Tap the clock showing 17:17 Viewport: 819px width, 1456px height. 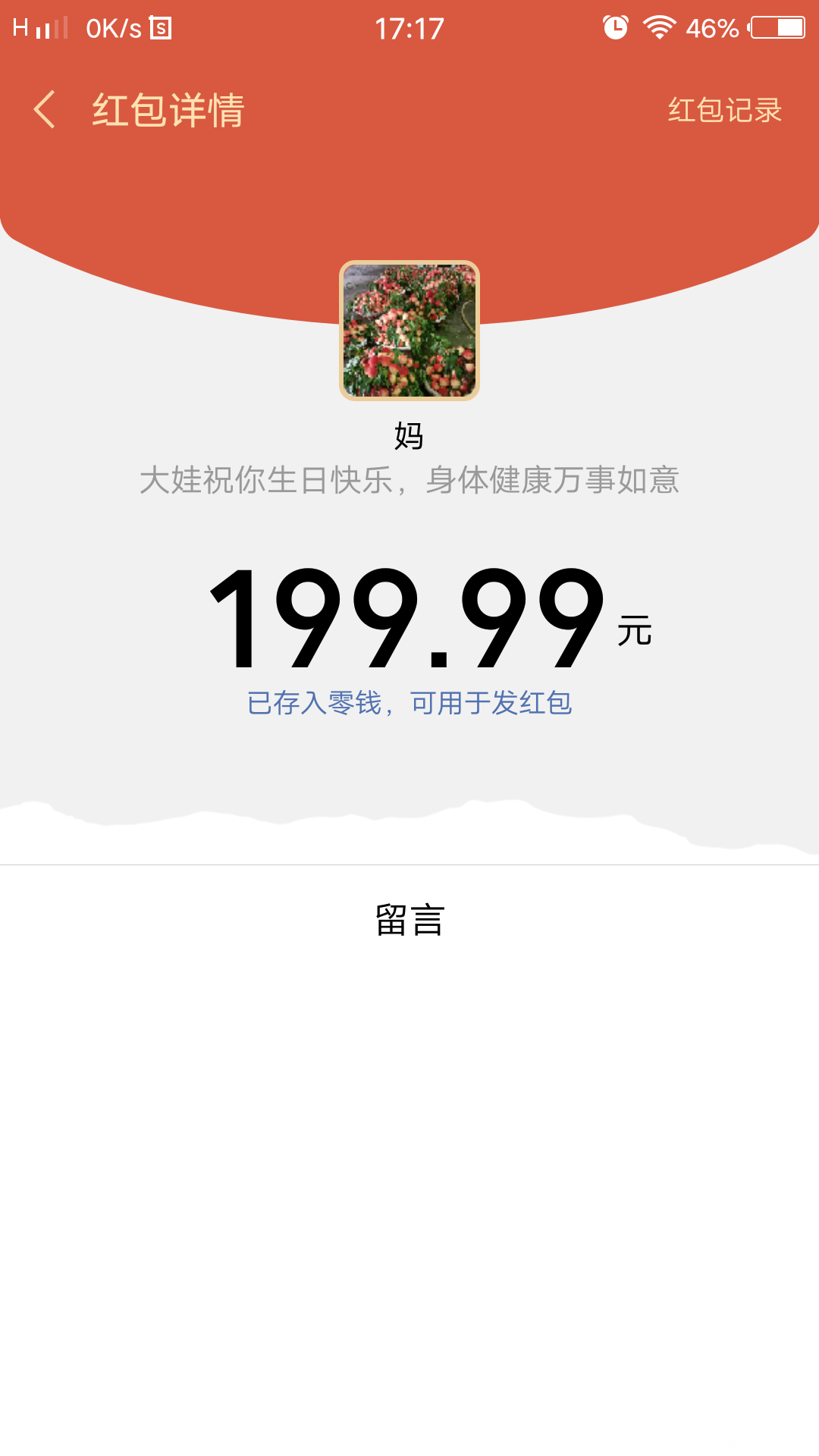pyautogui.click(x=409, y=28)
